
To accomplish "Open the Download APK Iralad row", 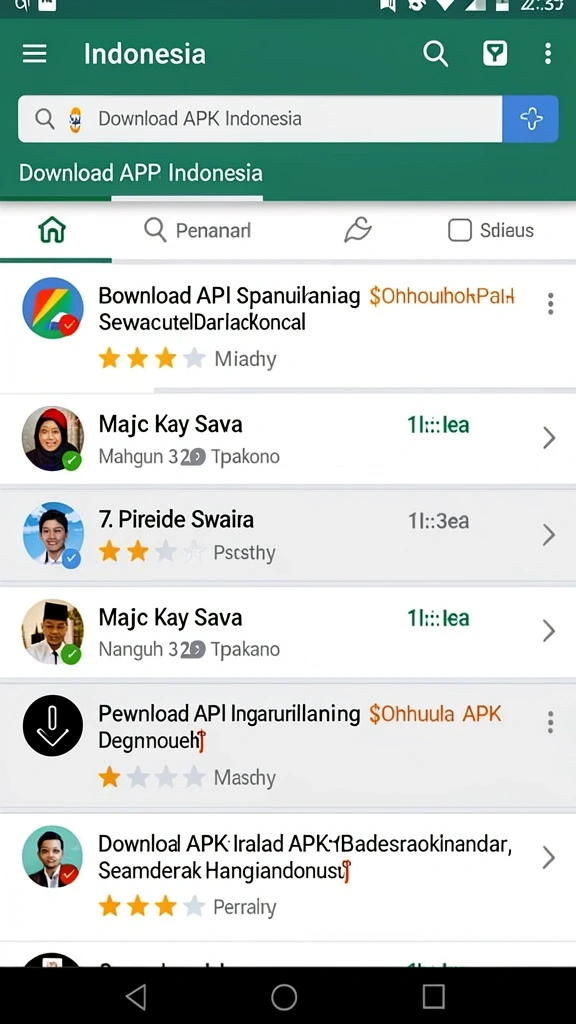I will [x=288, y=875].
